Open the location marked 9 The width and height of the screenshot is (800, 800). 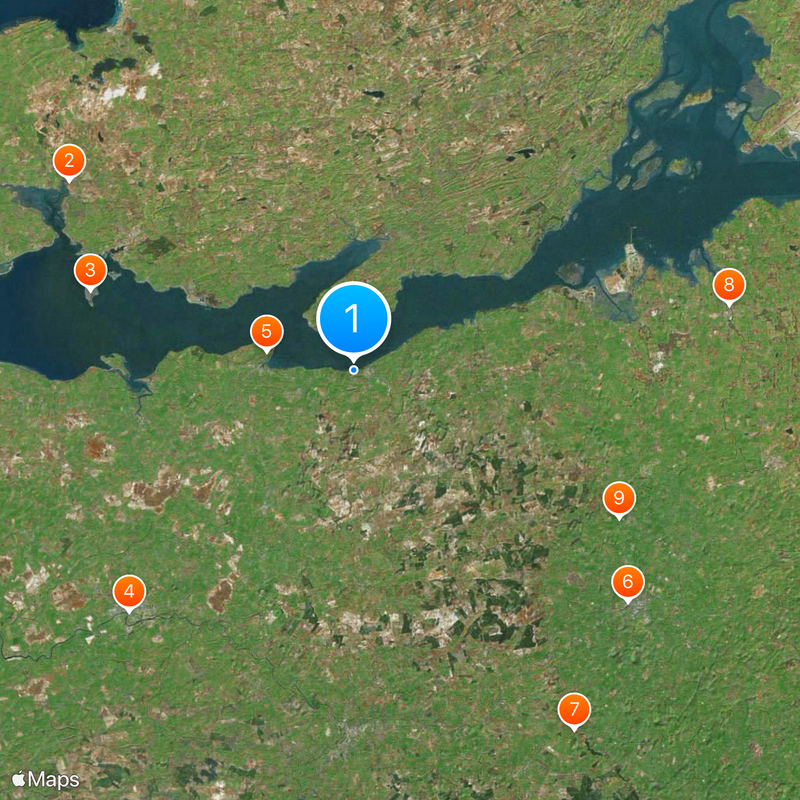(x=619, y=498)
